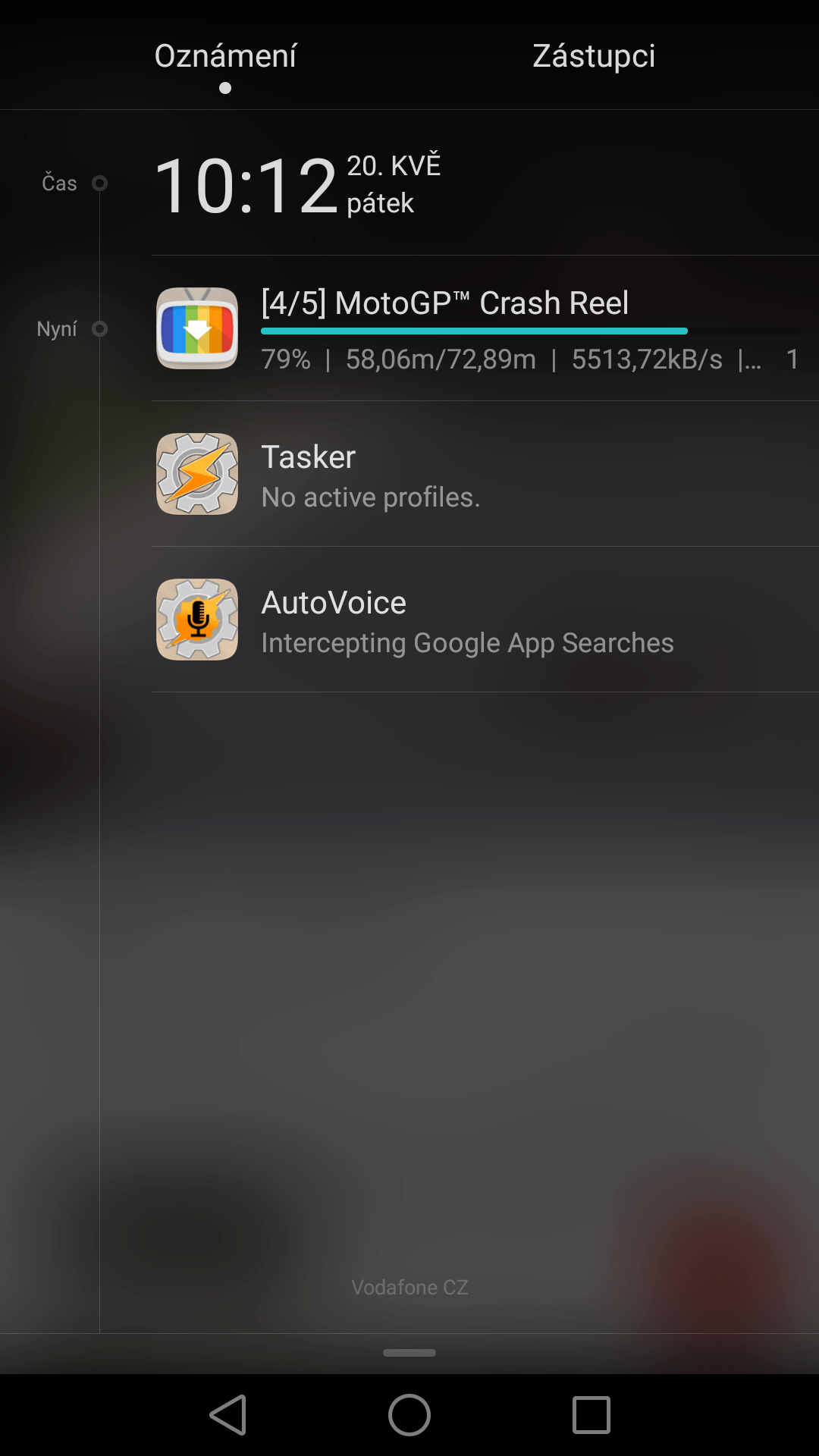Switch to the Zástupci tab
Image resolution: width=819 pixels, height=1456 pixels.
click(593, 56)
